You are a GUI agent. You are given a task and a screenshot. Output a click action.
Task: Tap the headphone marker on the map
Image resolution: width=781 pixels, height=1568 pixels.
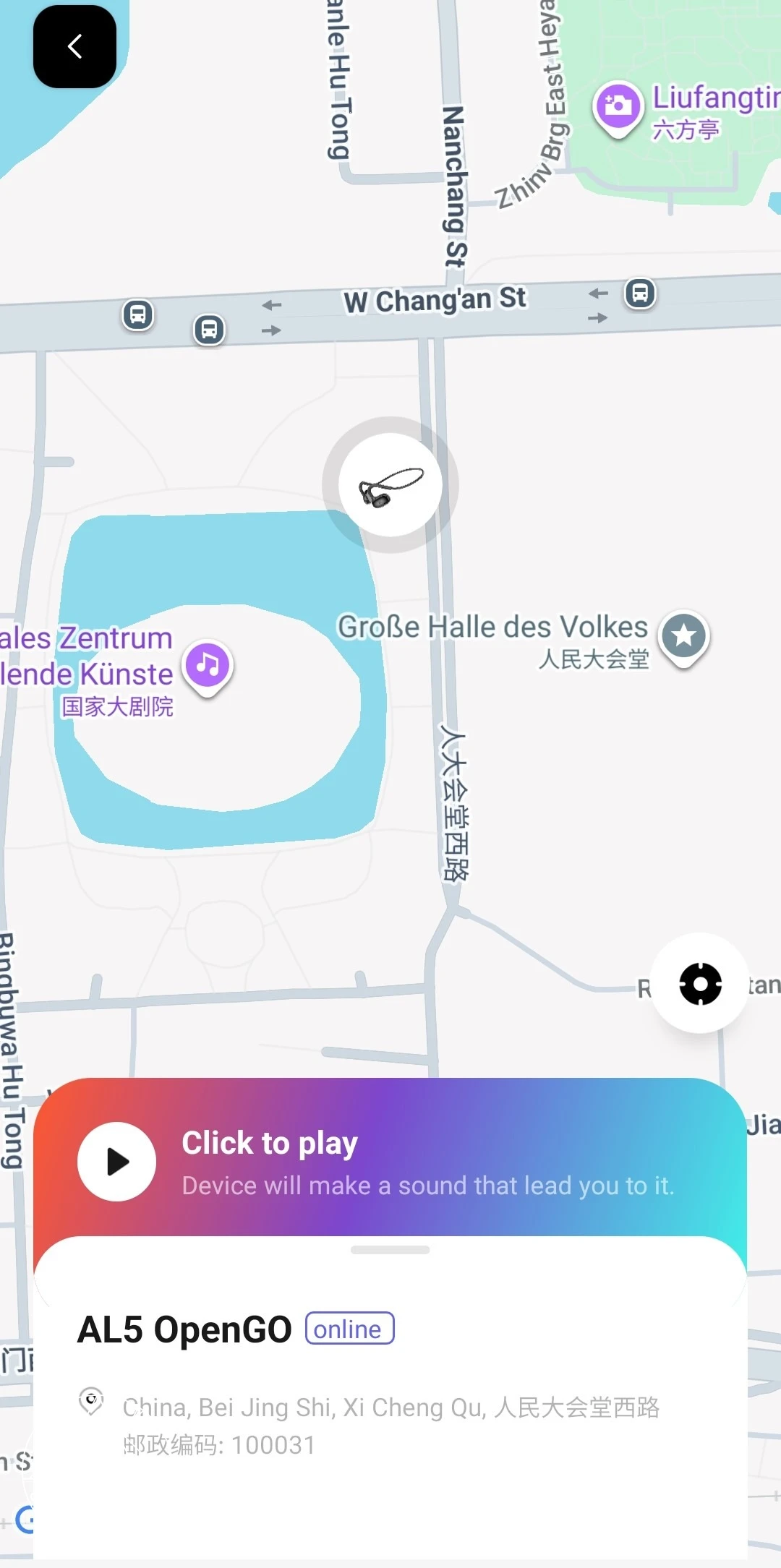pos(390,485)
